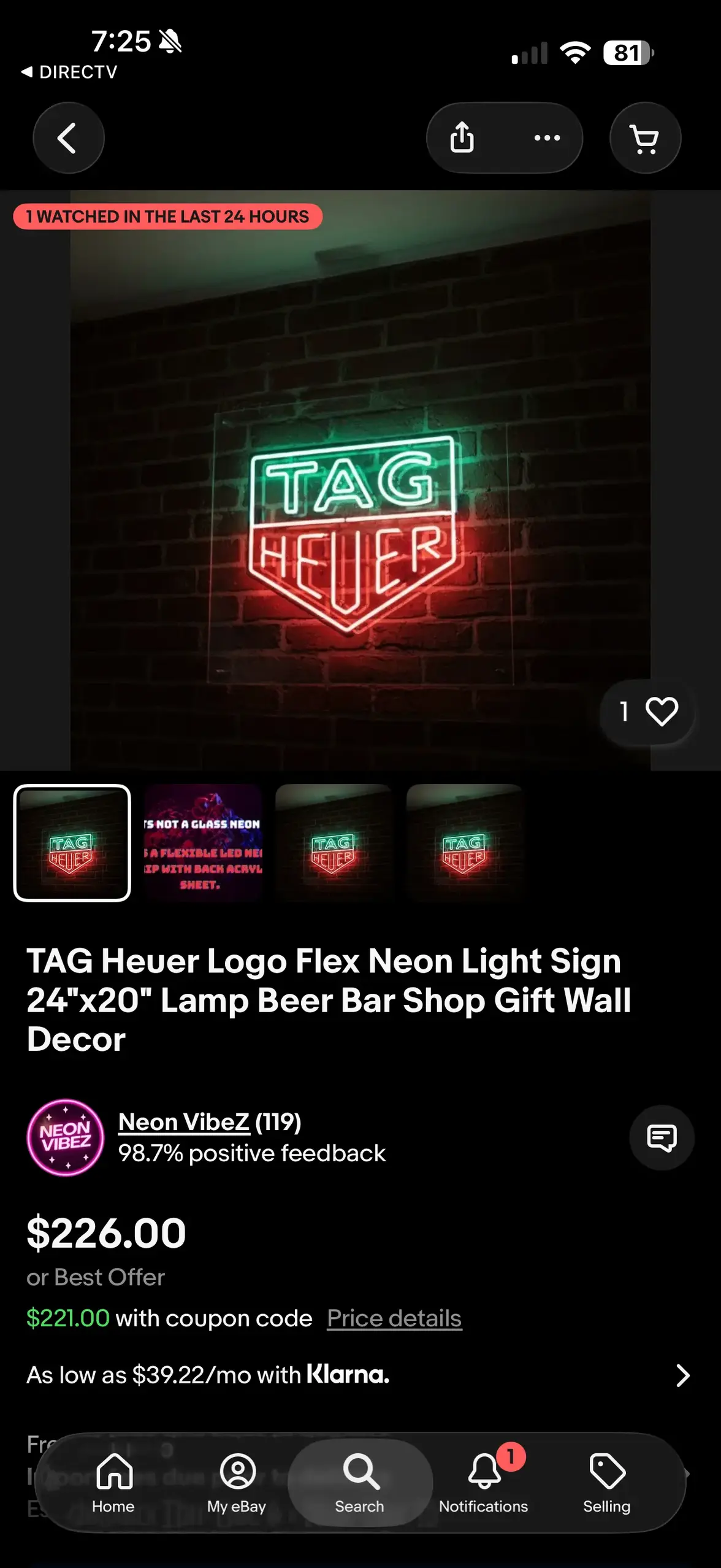
Task: View Price details for coupon
Action: point(394,1318)
